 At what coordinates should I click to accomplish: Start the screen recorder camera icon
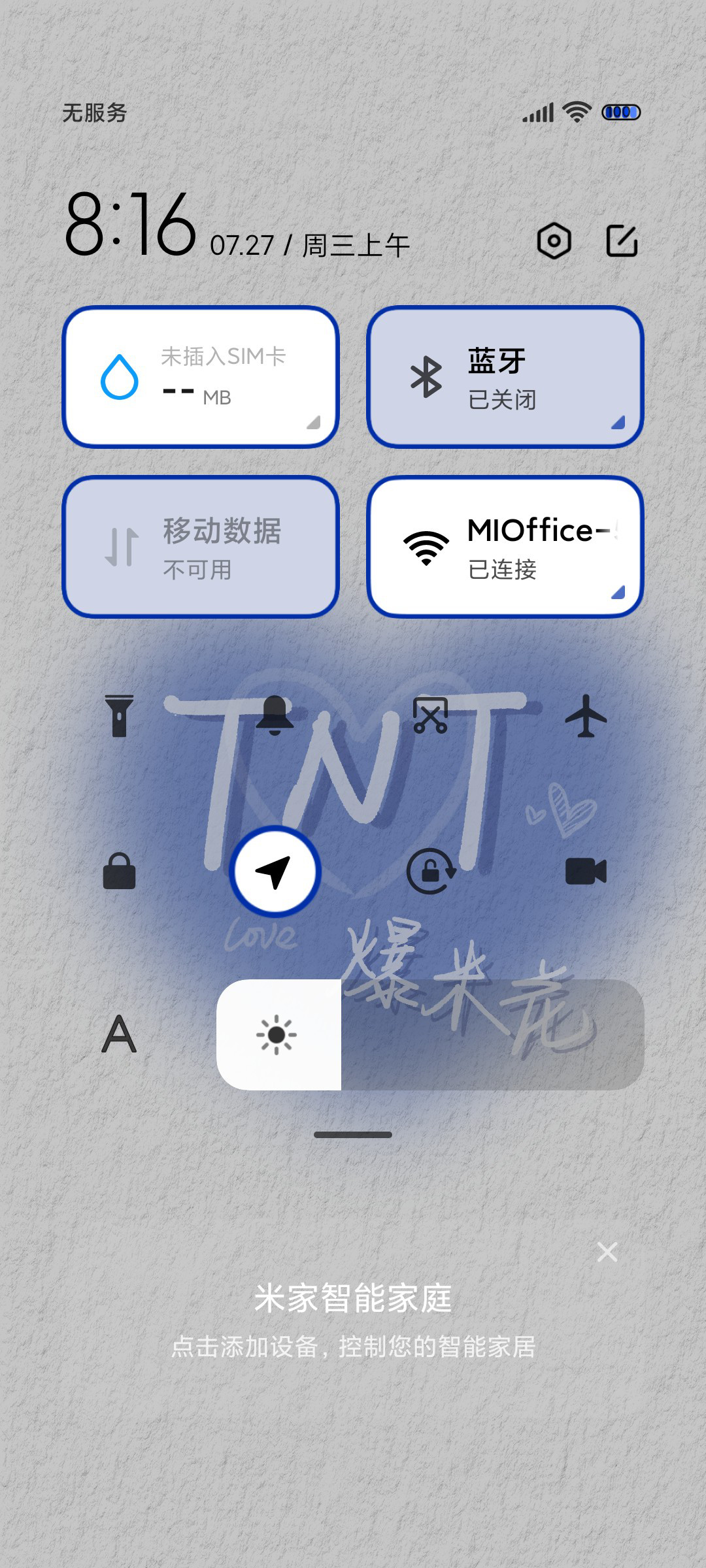(586, 871)
